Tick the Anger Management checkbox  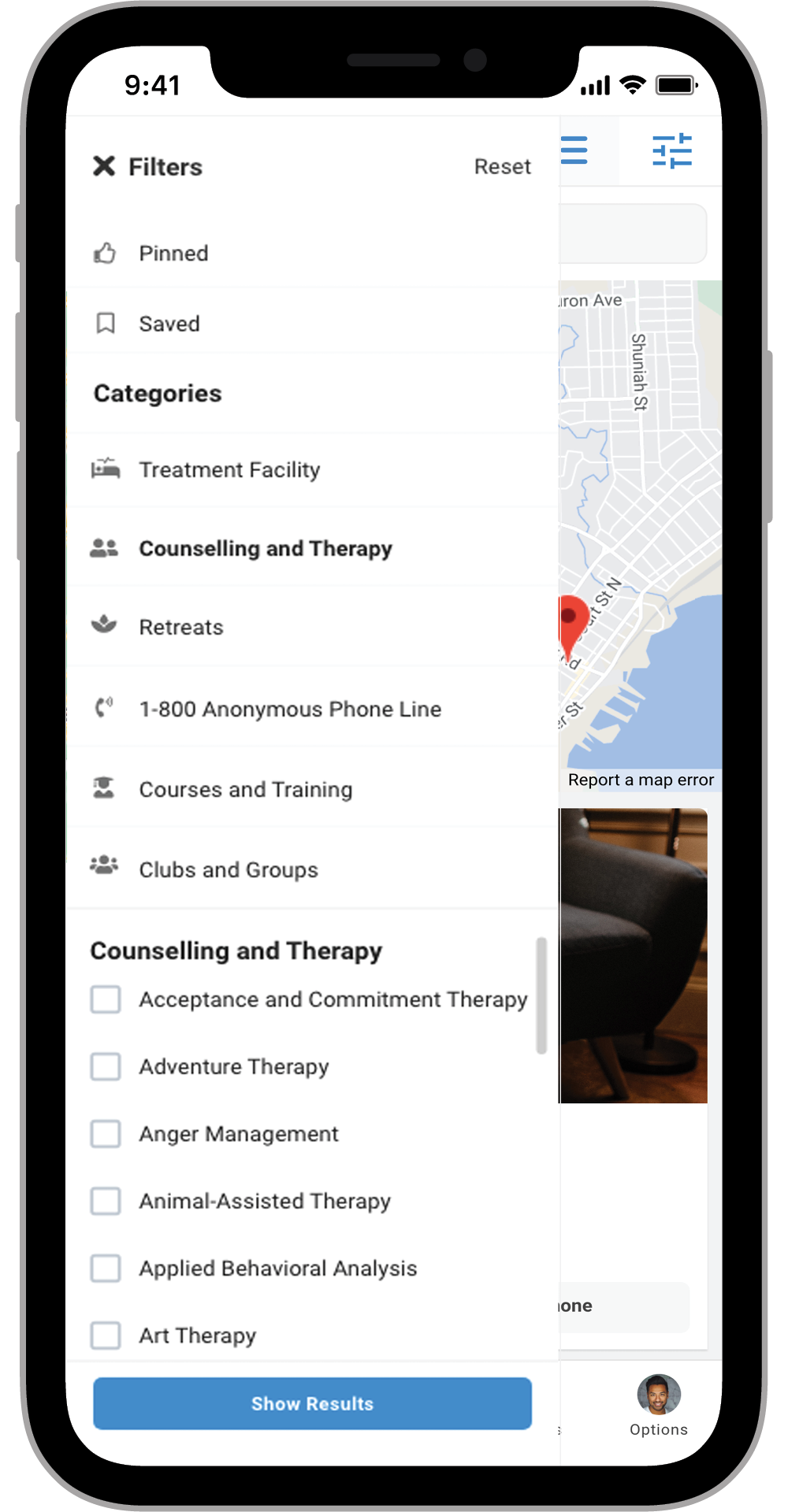click(106, 1134)
